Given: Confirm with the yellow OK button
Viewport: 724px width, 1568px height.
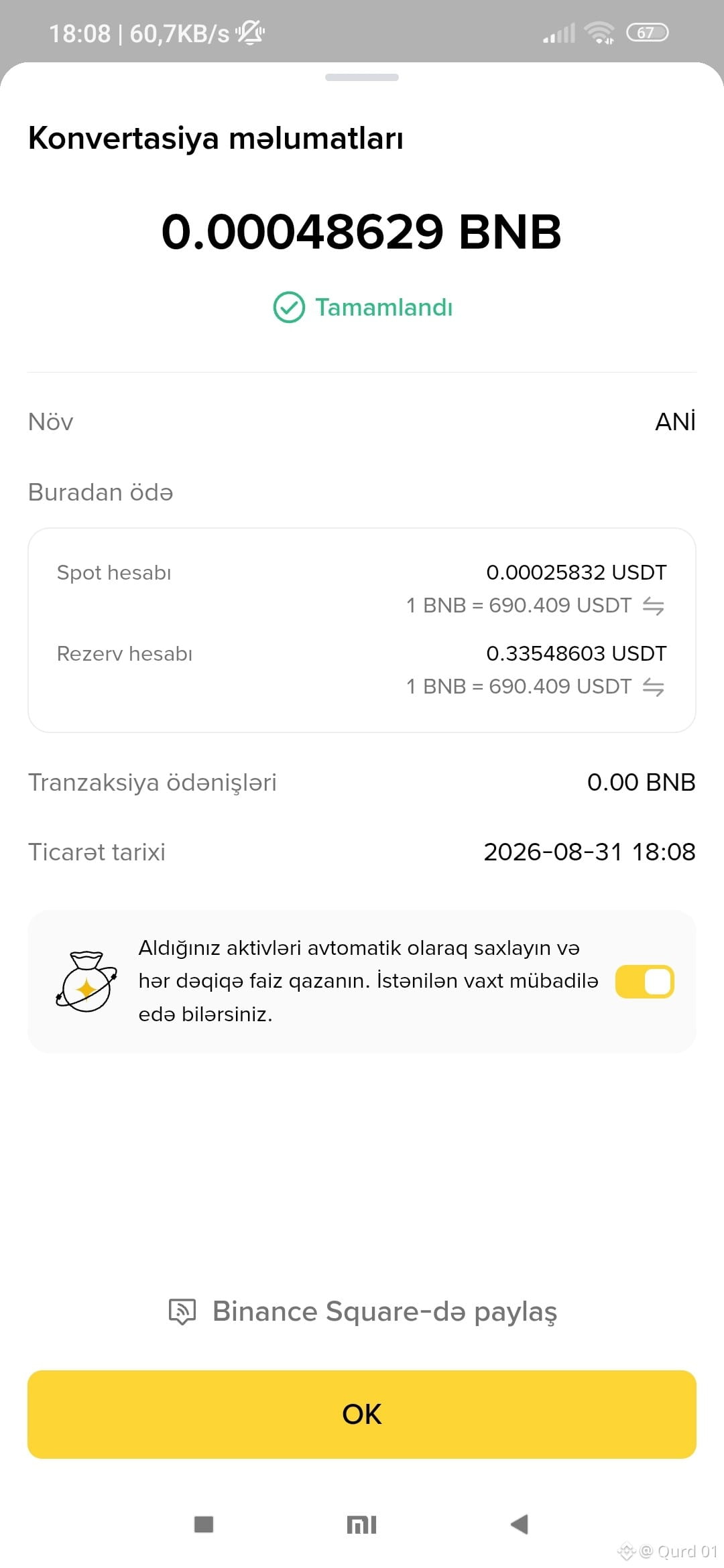Looking at the screenshot, I should 362,1414.
